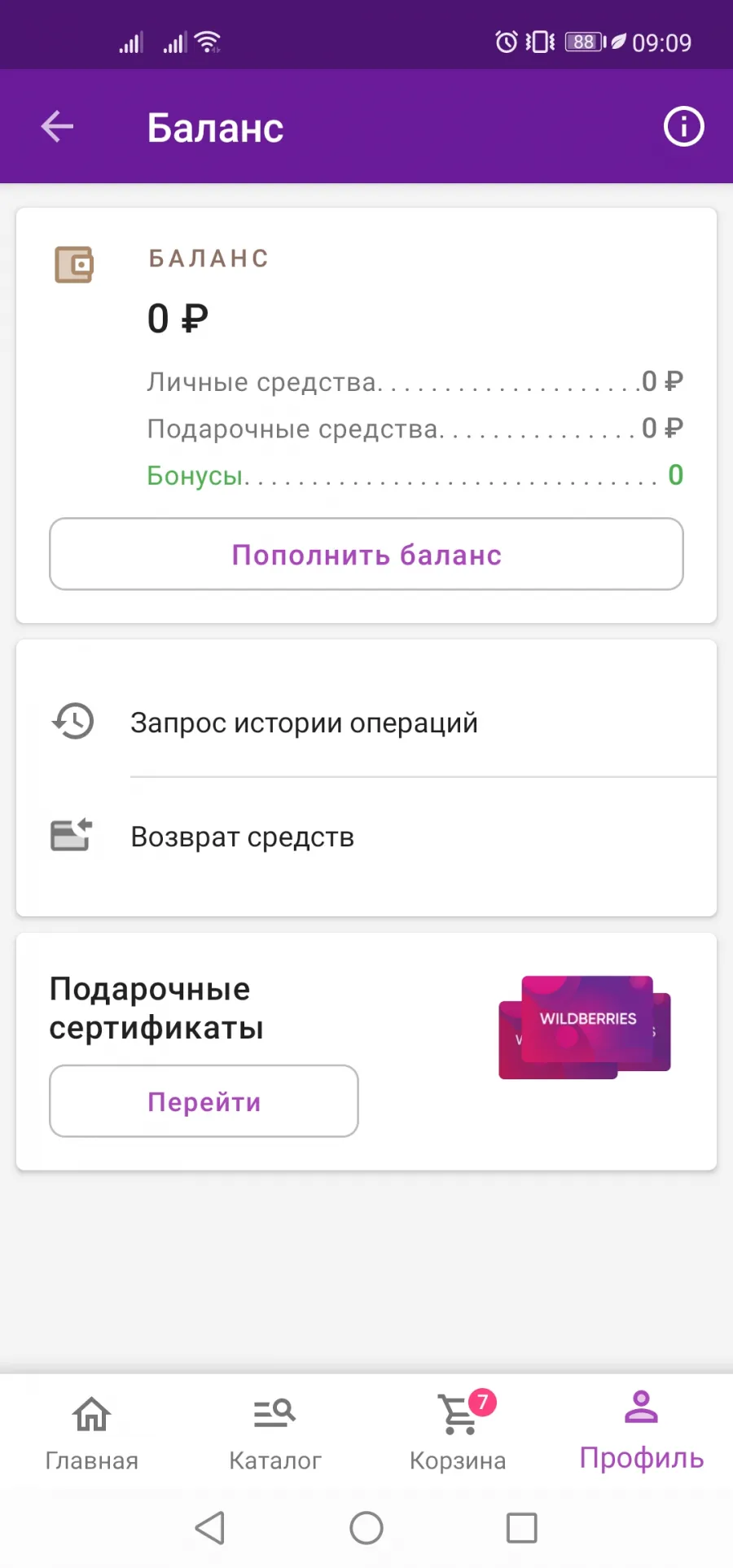The height and width of the screenshot is (1568, 733).
Task: Open Запрос истории операций
Action: (366, 722)
